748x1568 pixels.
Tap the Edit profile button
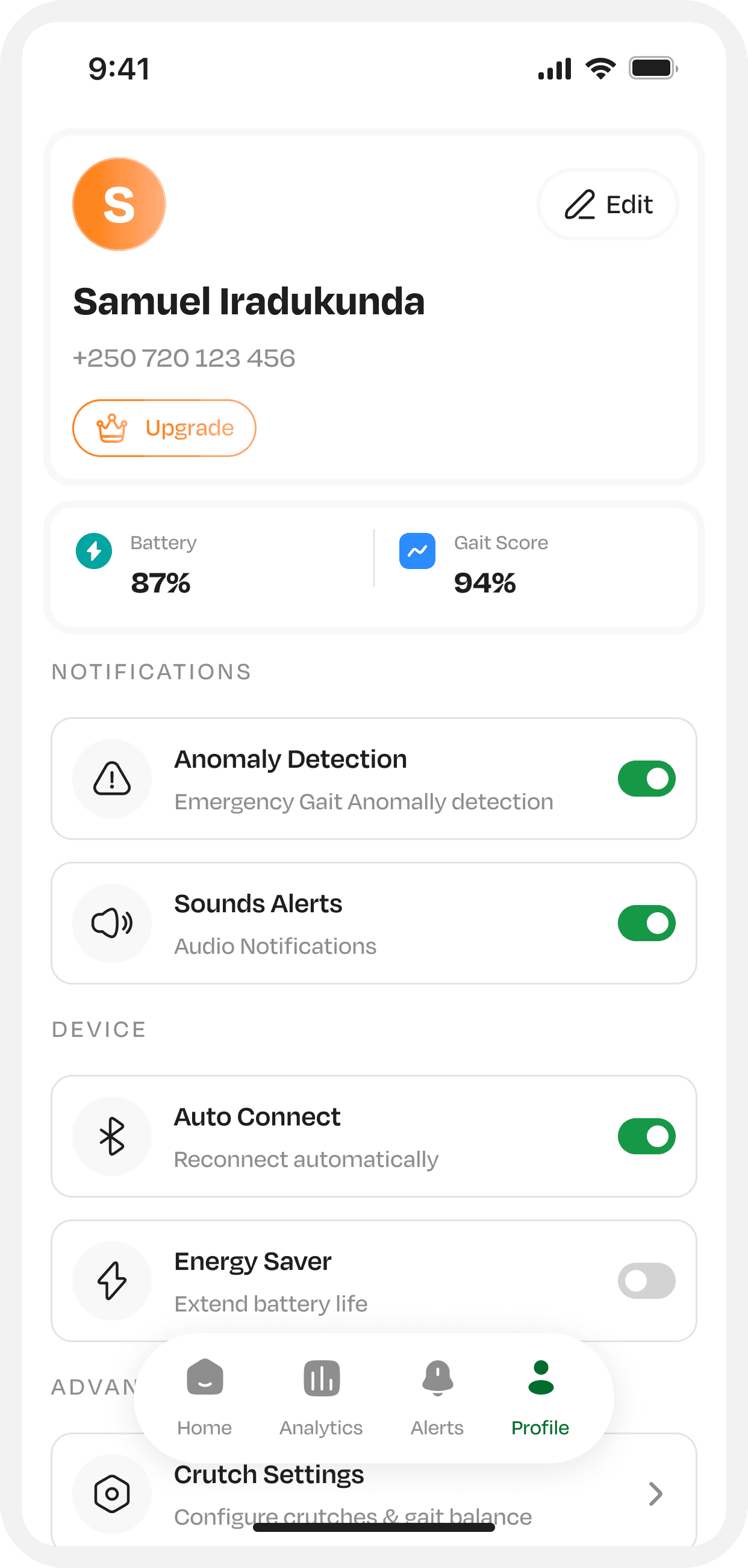click(608, 205)
